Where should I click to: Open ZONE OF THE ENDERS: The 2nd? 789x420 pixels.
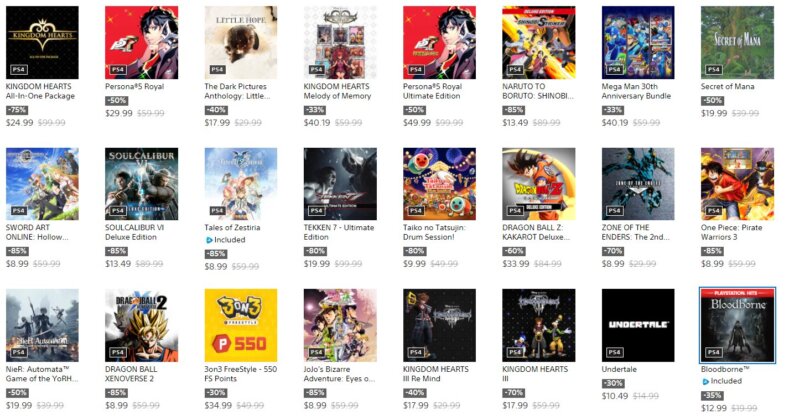click(638, 184)
